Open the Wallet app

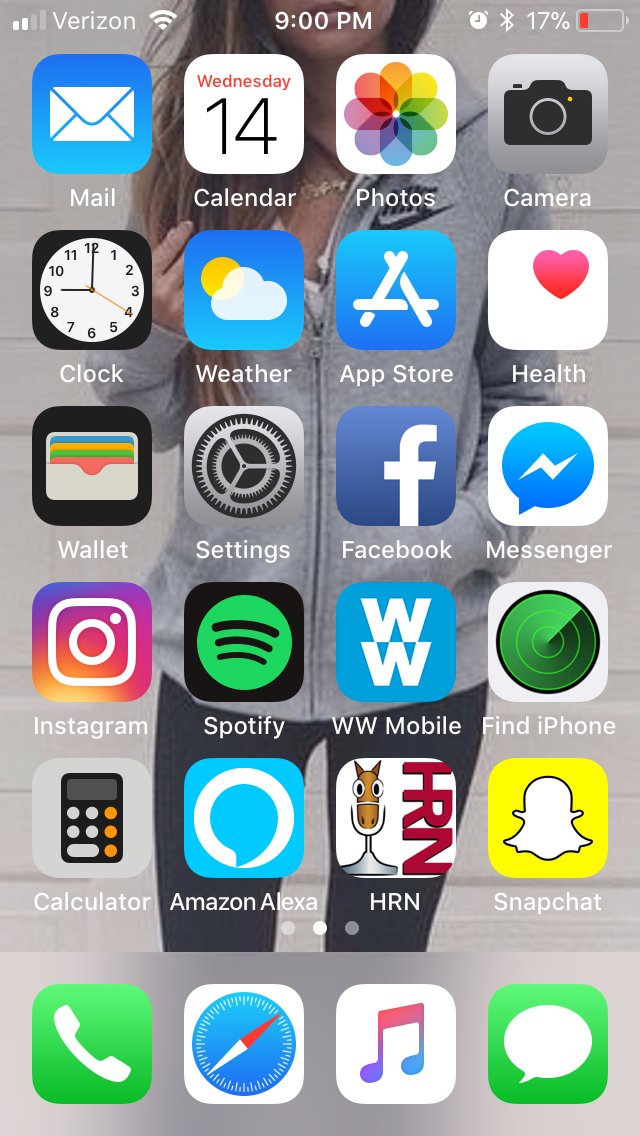tap(92, 466)
